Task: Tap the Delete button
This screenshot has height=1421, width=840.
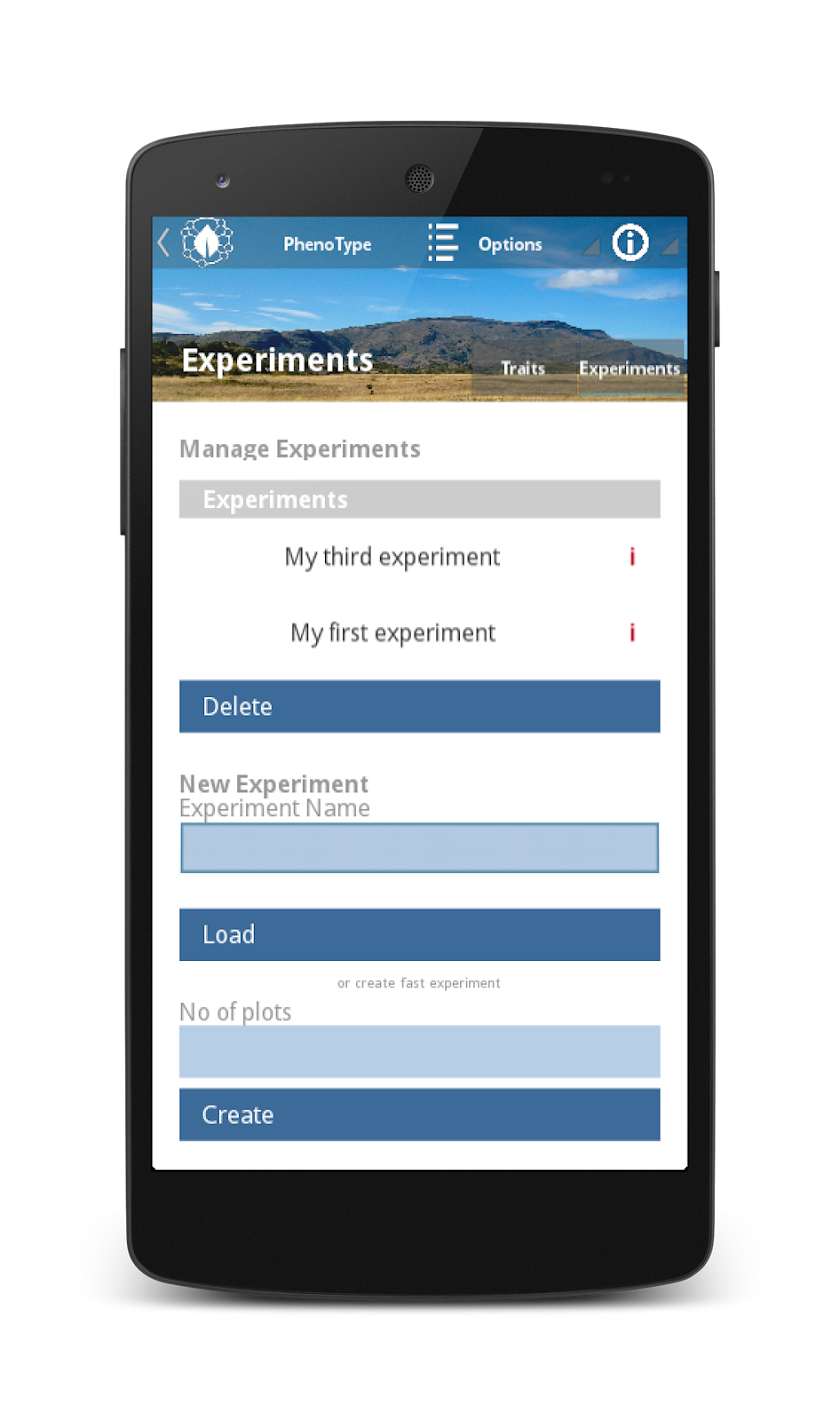Action: [419, 706]
